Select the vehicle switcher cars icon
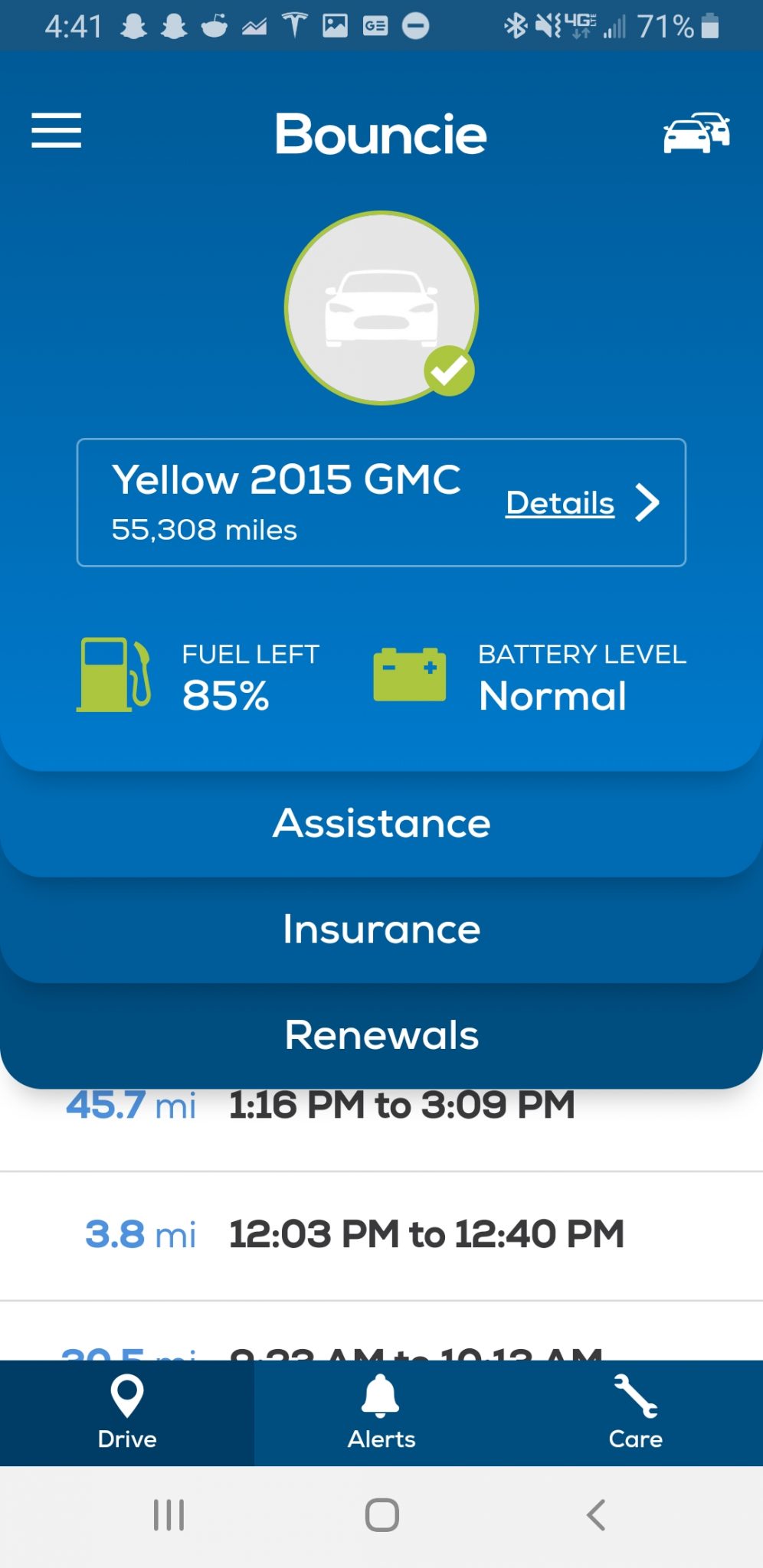 [x=696, y=134]
